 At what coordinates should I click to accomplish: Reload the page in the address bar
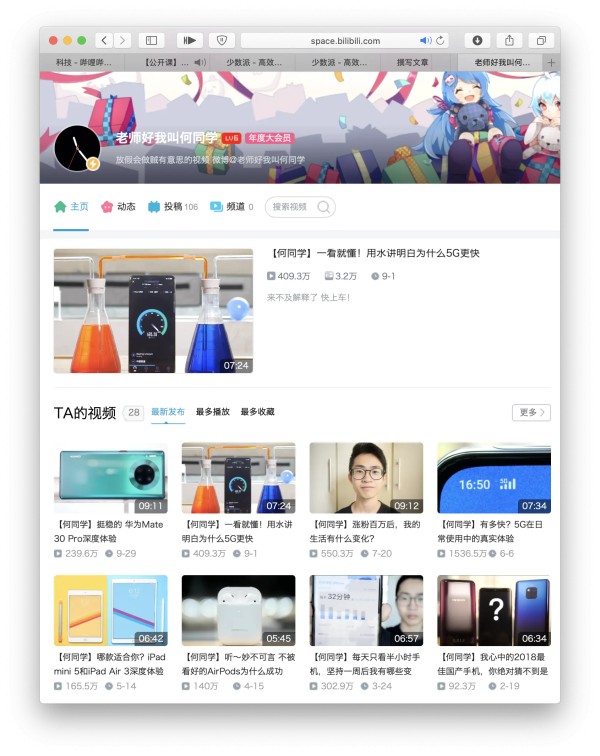441,41
